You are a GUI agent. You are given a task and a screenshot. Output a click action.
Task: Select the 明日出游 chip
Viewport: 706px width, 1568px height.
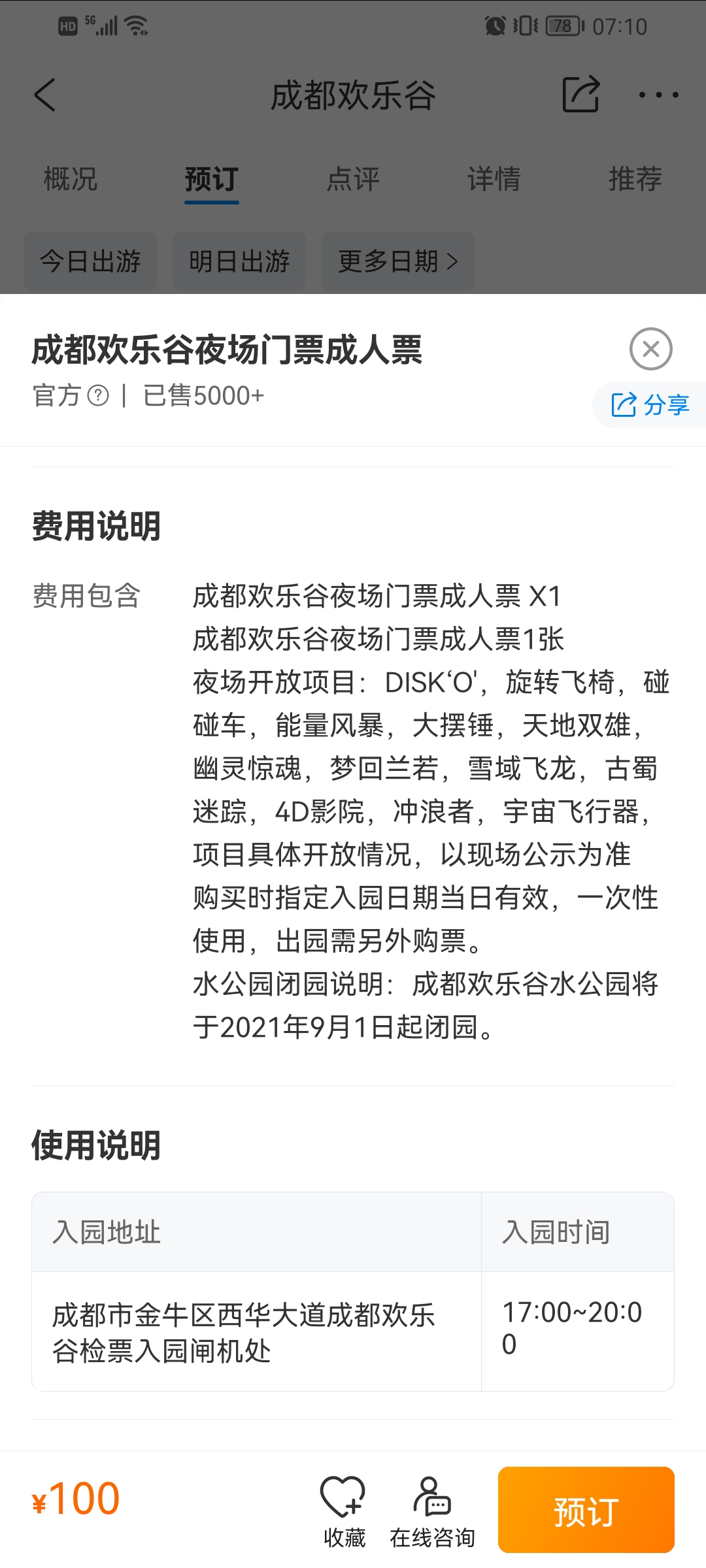click(x=239, y=261)
